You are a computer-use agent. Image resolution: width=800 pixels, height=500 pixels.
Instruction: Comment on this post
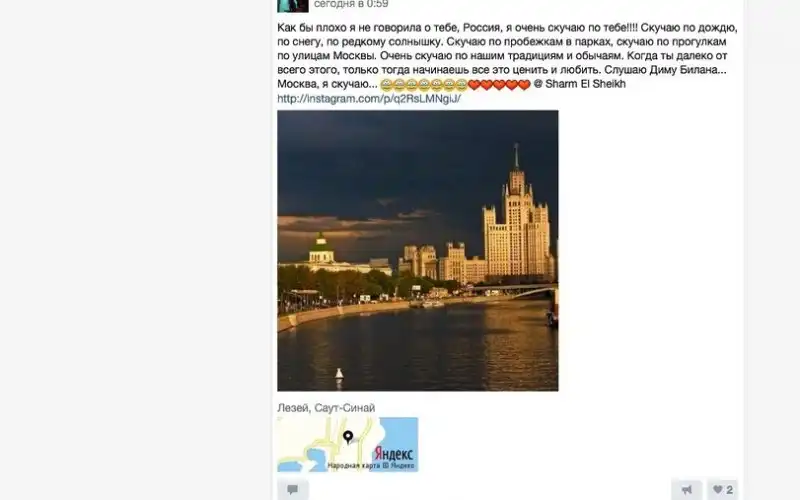pos(293,490)
